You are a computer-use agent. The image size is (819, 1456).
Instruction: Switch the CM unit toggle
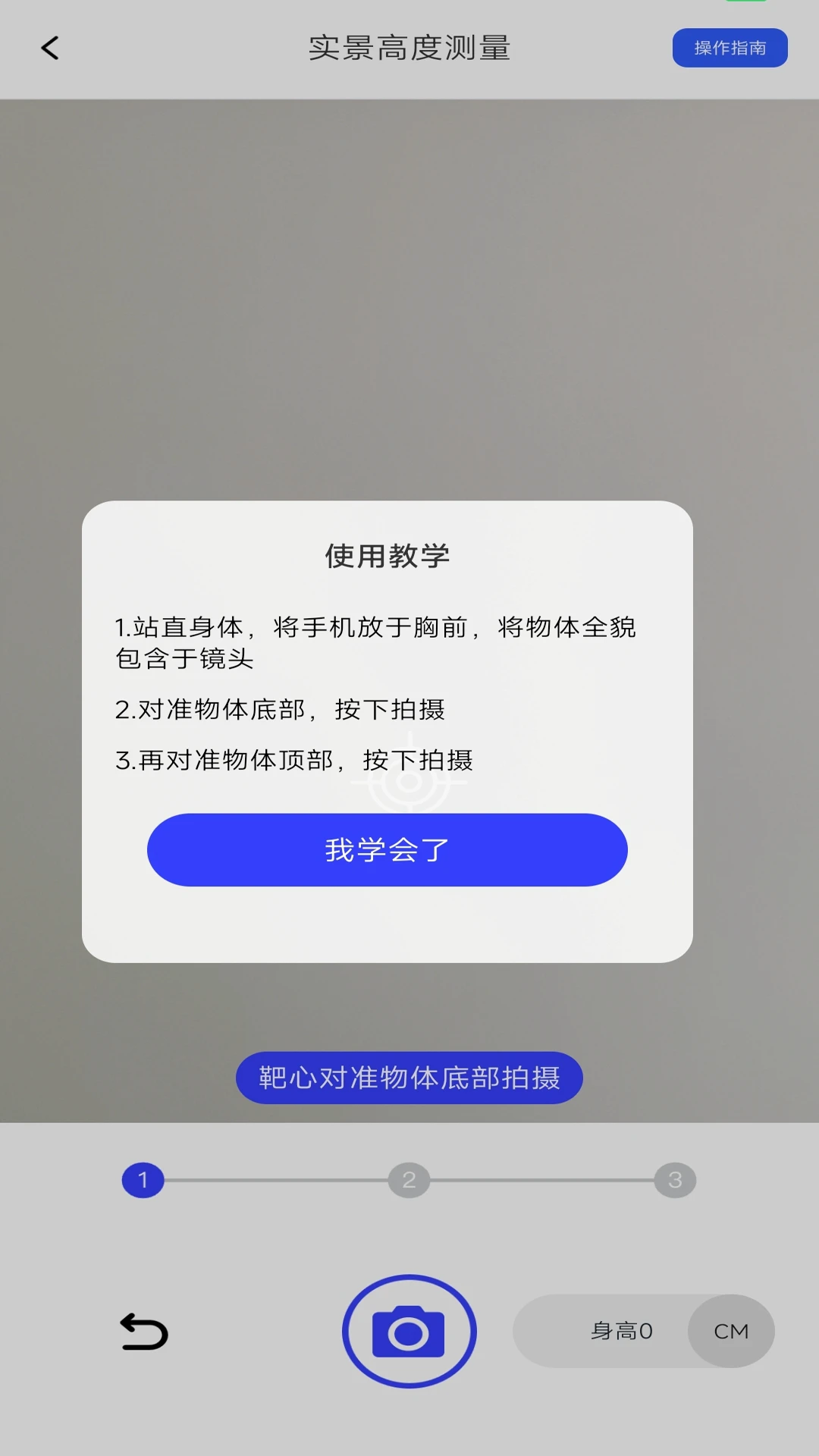731,1332
